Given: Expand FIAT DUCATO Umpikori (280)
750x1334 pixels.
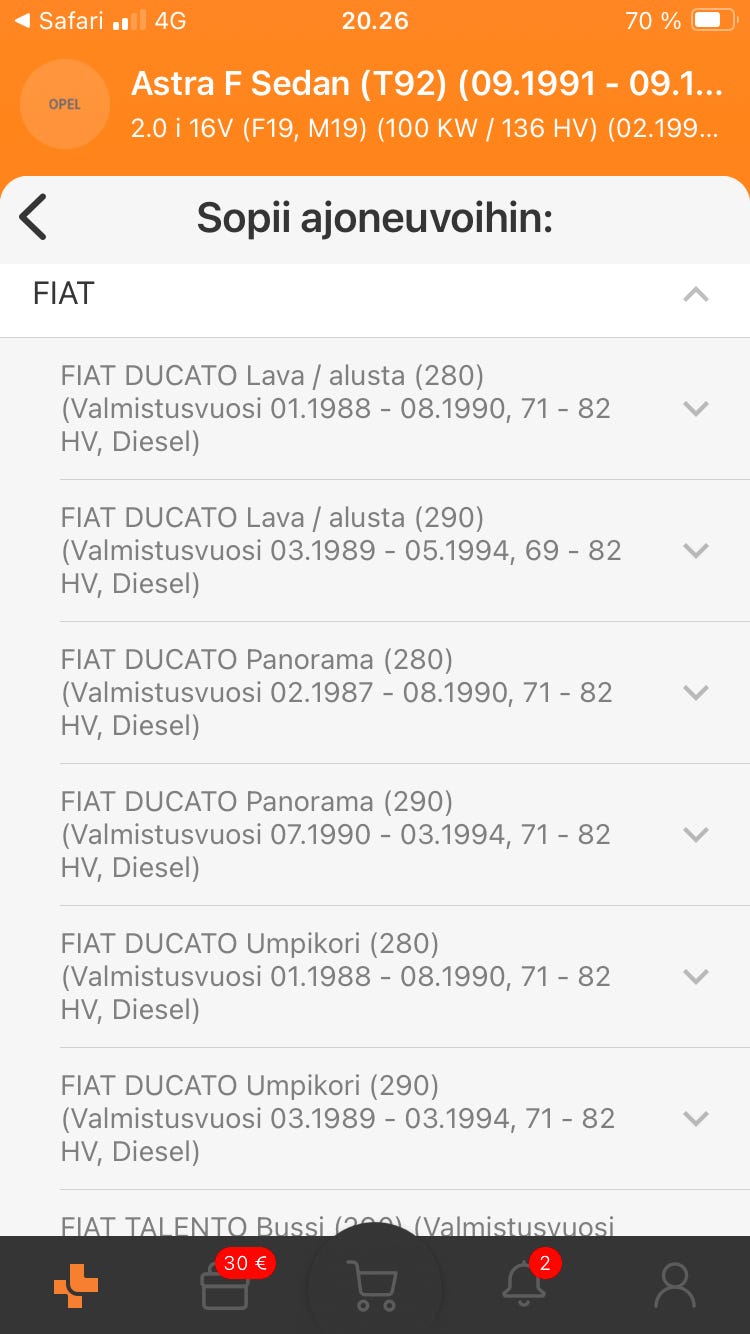Looking at the screenshot, I should [695, 976].
